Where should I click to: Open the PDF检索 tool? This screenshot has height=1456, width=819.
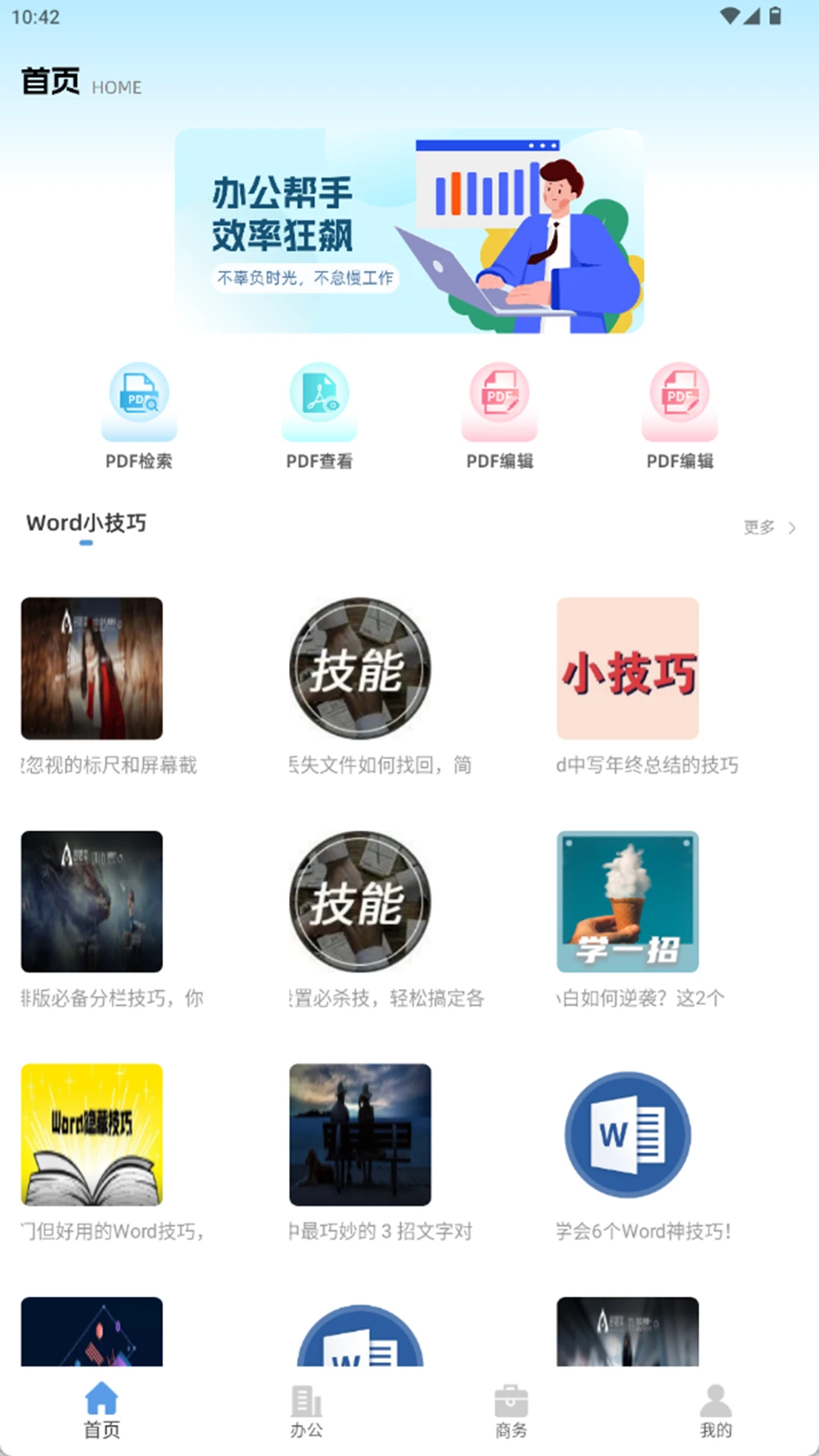(140, 400)
